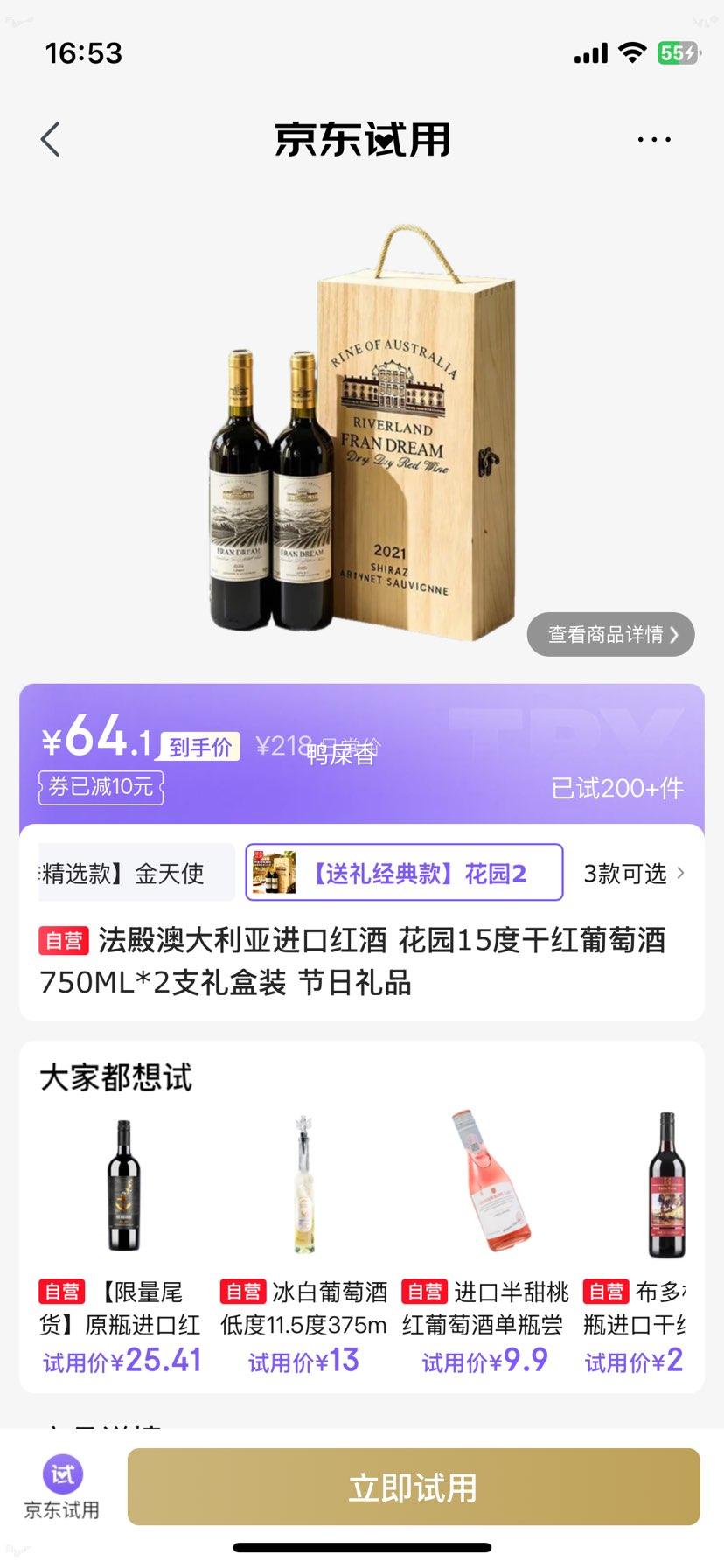Tap the 自营 badge next to the product title
Image resolution: width=724 pixels, height=1568 pixels.
(66, 941)
